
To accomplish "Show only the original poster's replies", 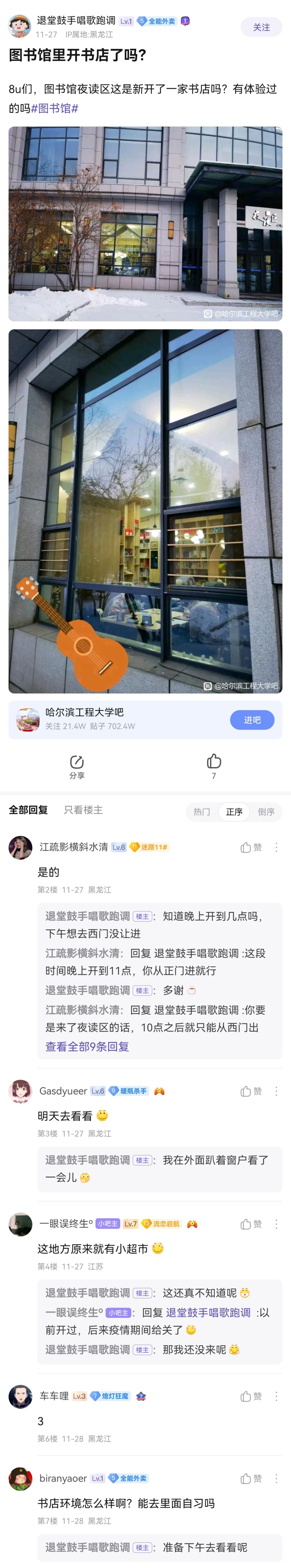I will (x=84, y=810).
